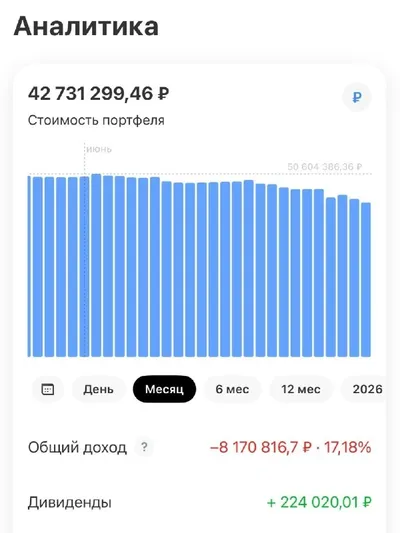400x533 pixels.
Task: Select the 2026 year chip
Action: [365, 389]
